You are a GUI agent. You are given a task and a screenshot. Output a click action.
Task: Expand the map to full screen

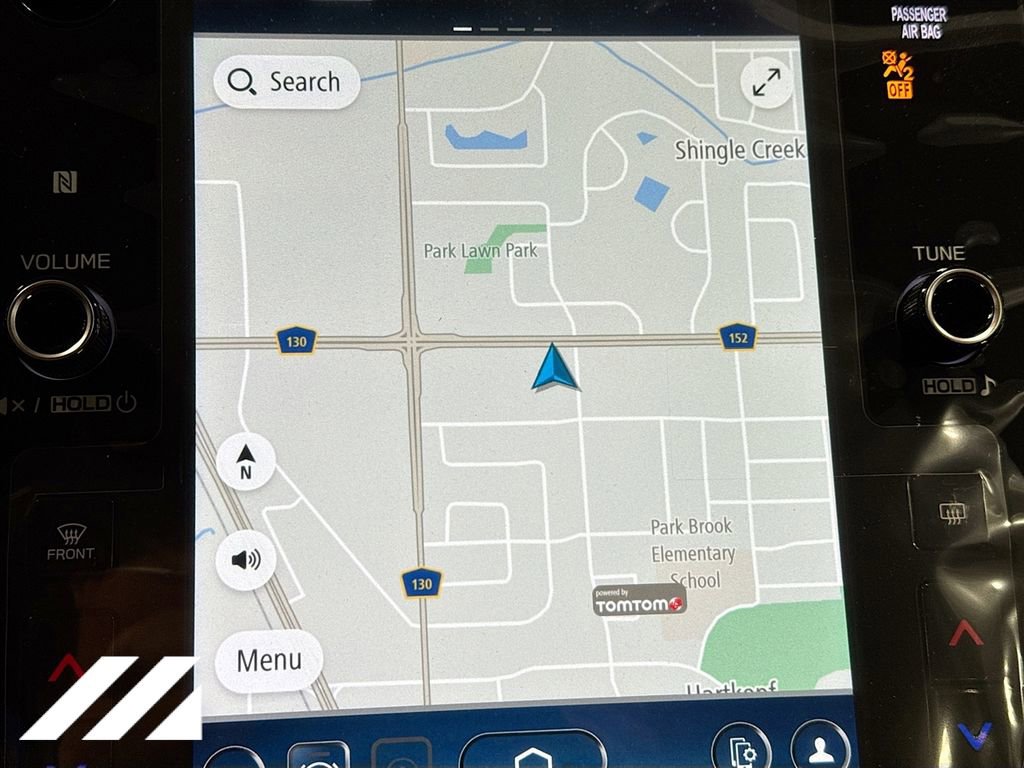767,84
